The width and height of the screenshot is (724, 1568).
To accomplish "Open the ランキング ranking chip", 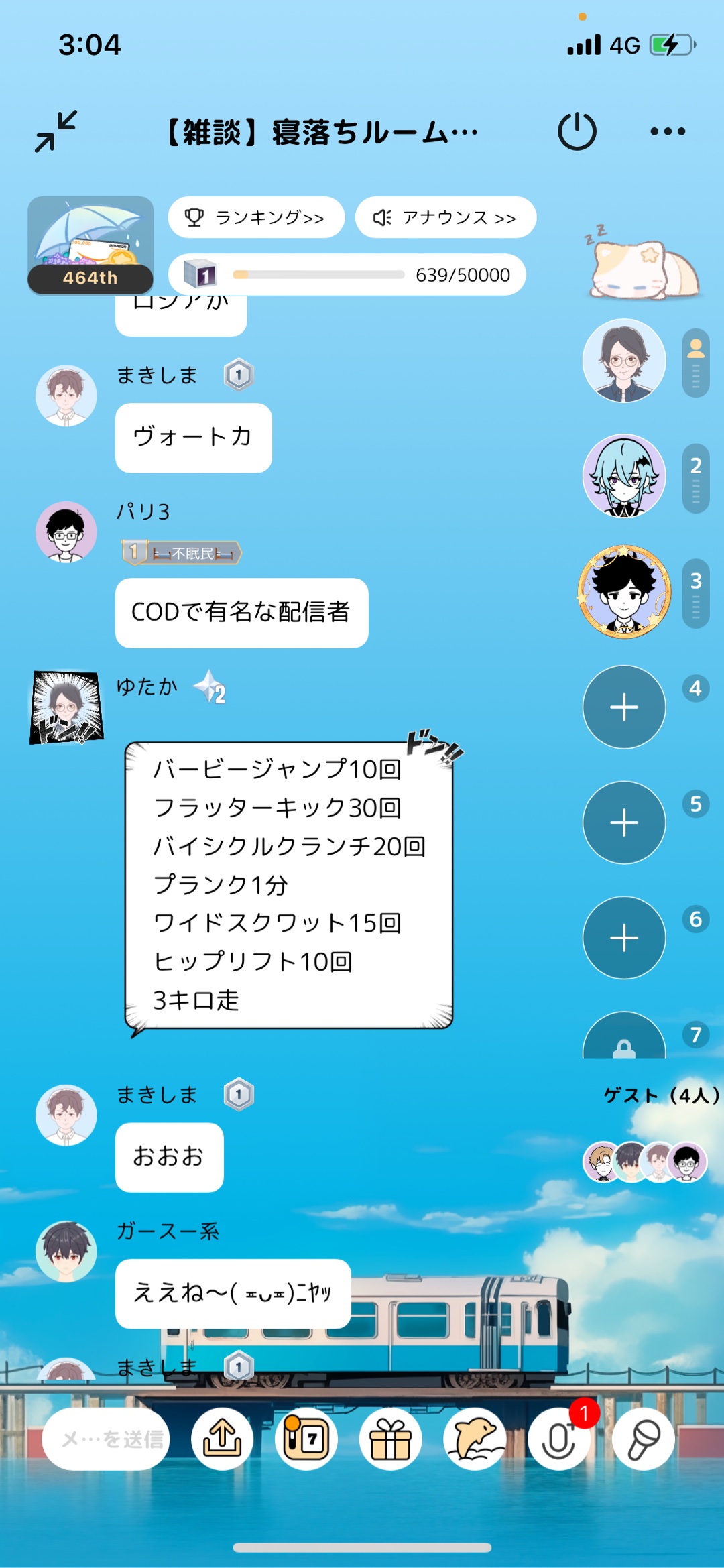I will pyautogui.click(x=256, y=217).
